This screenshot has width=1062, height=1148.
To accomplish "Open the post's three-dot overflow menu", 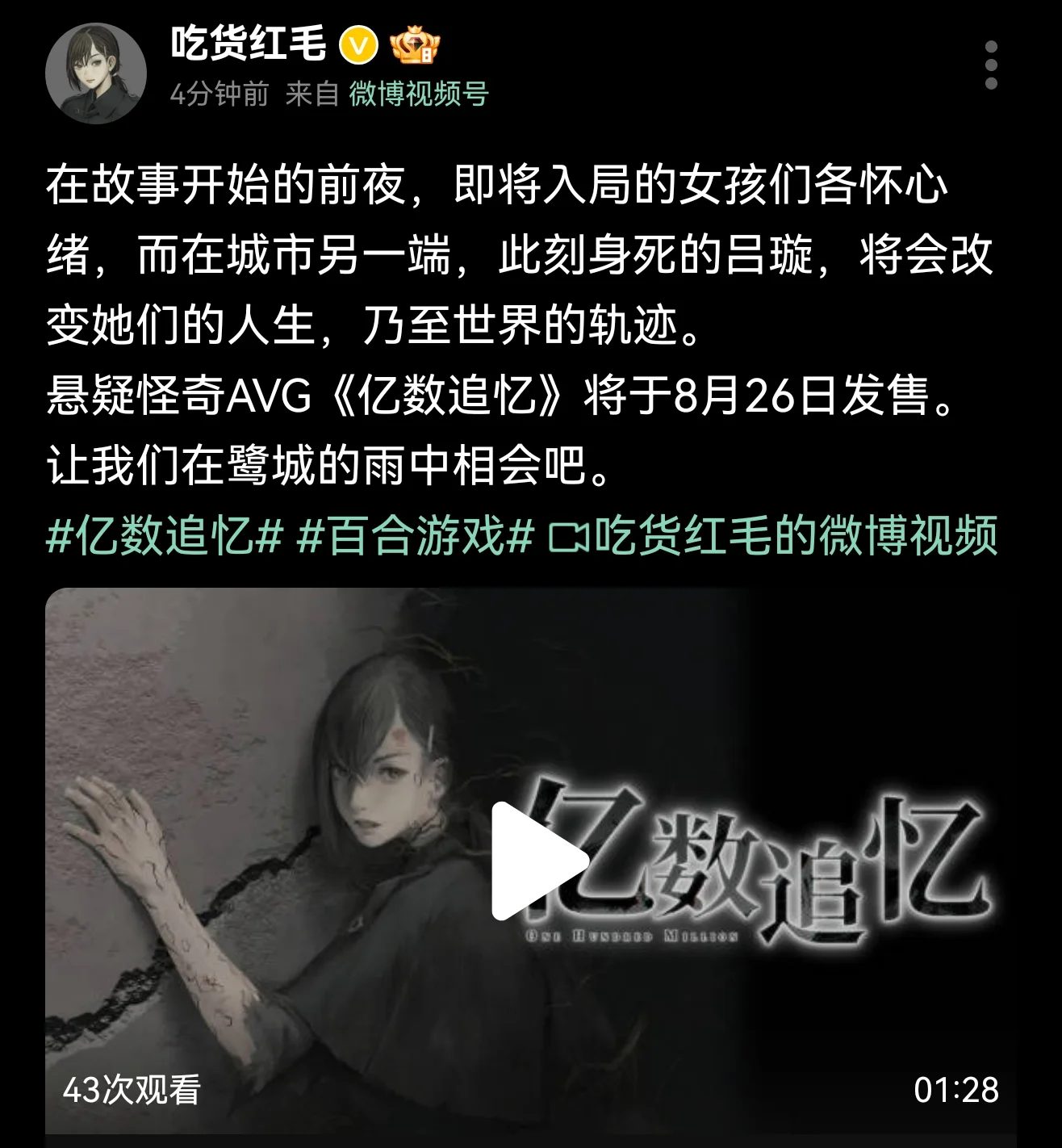I will [x=991, y=65].
